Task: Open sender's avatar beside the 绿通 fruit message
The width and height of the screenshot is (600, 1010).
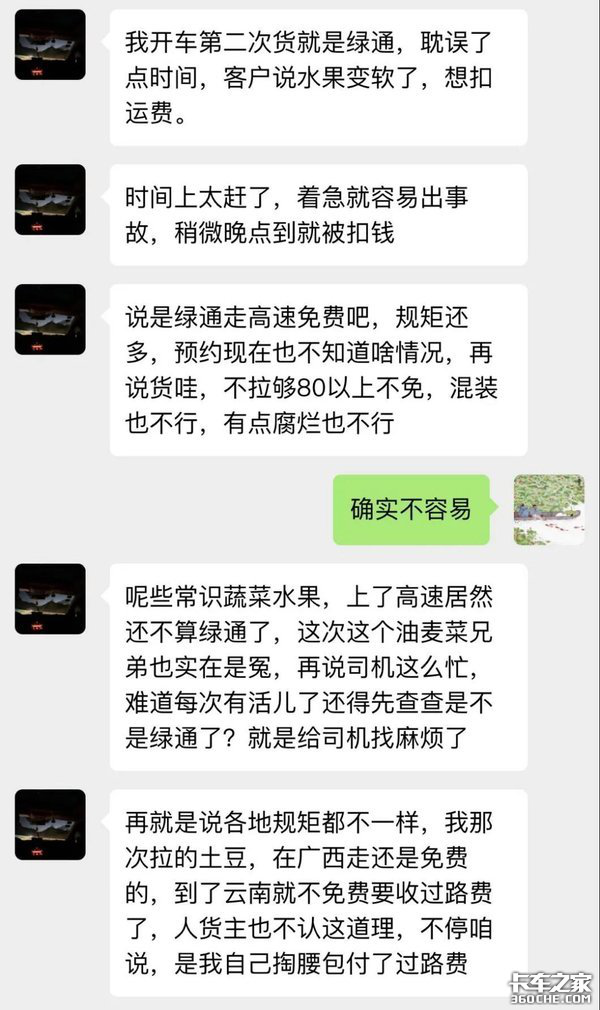Action: coord(50,45)
